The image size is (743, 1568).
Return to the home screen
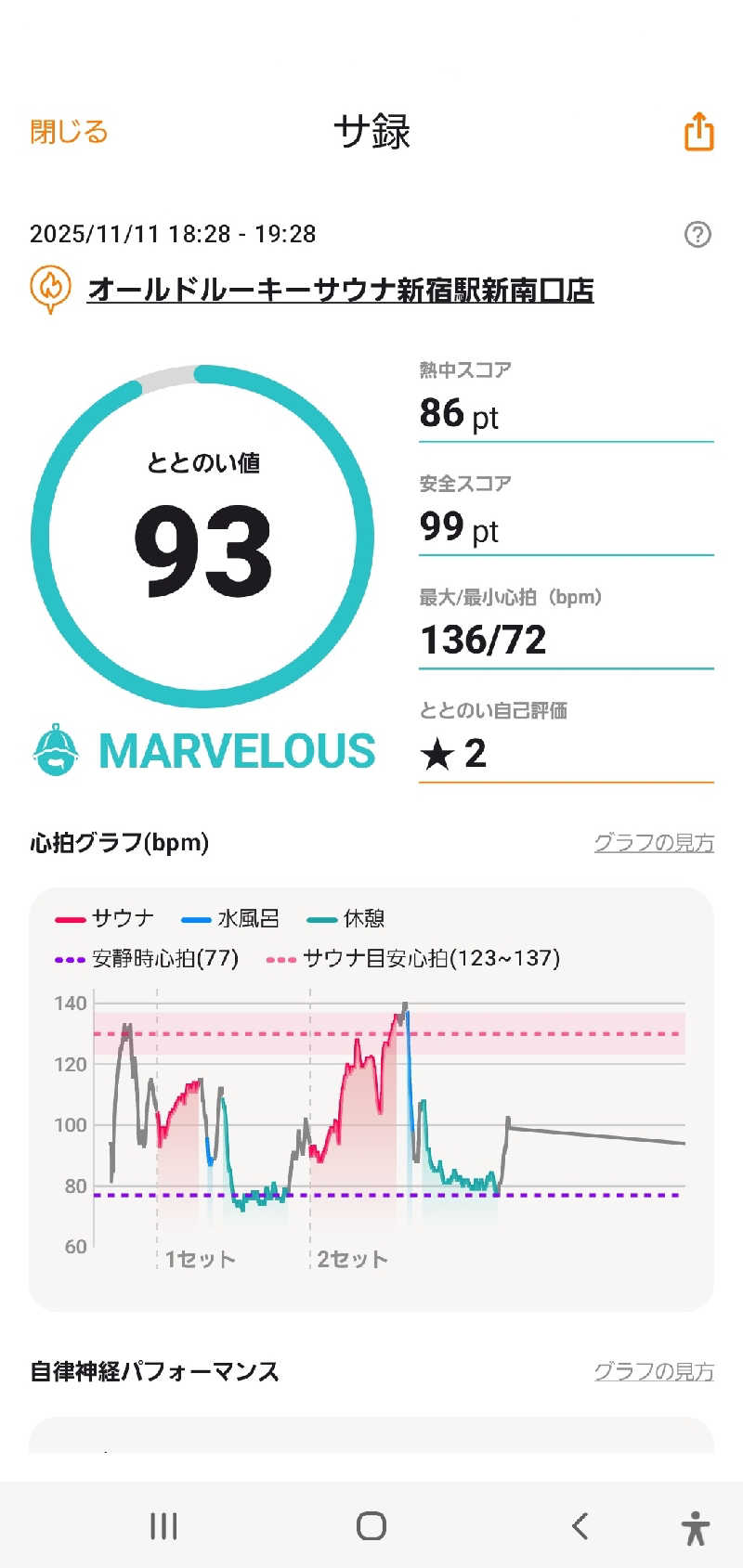[x=371, y=1525]
